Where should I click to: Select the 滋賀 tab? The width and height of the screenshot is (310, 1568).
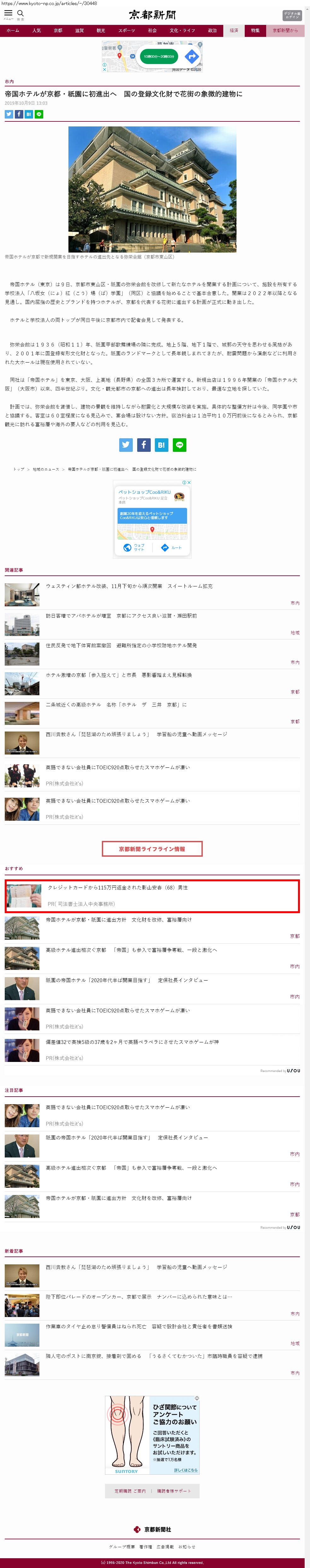point(79,31)
